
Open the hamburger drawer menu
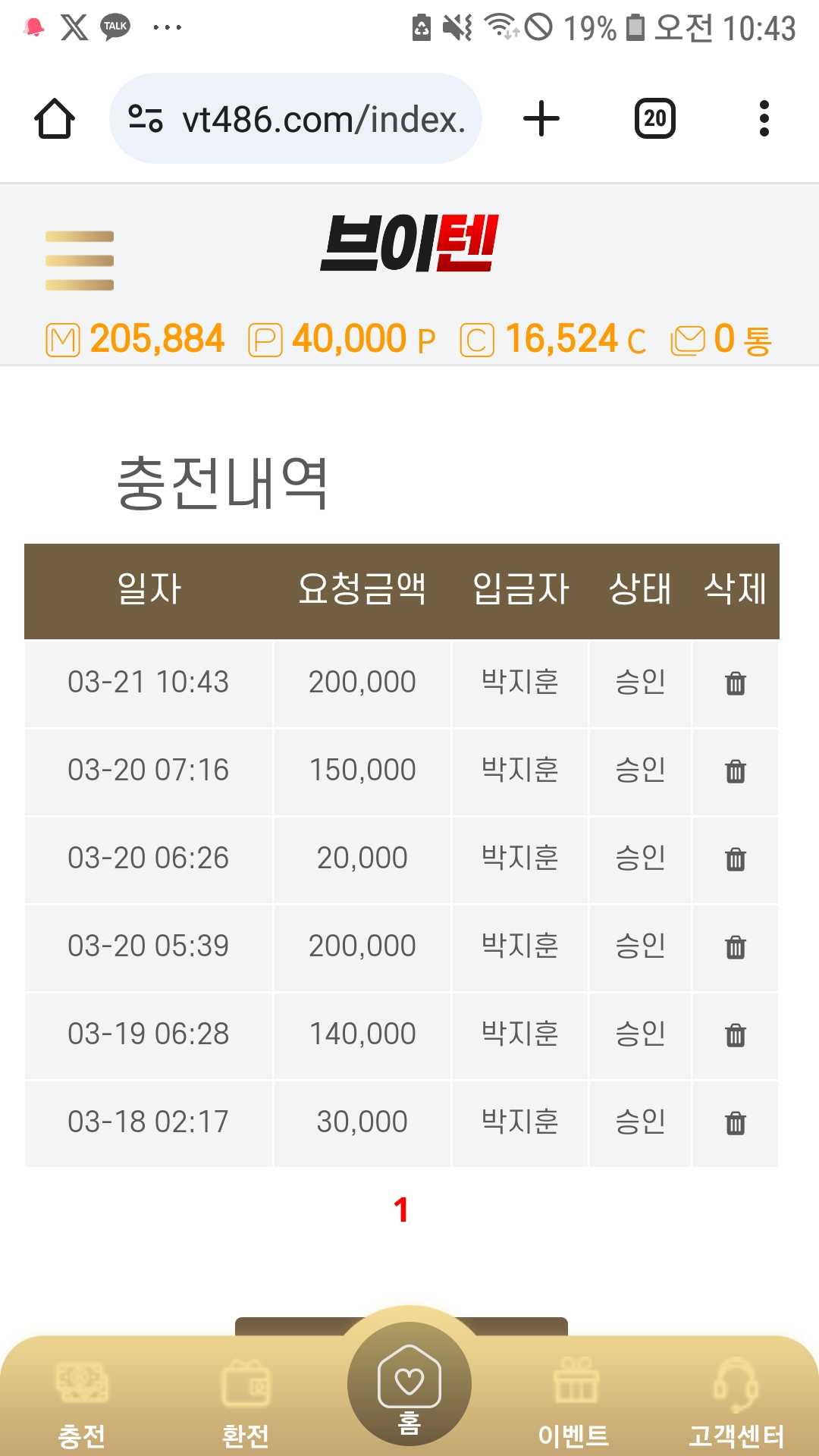pyautogui.click(x=80, y=260)
